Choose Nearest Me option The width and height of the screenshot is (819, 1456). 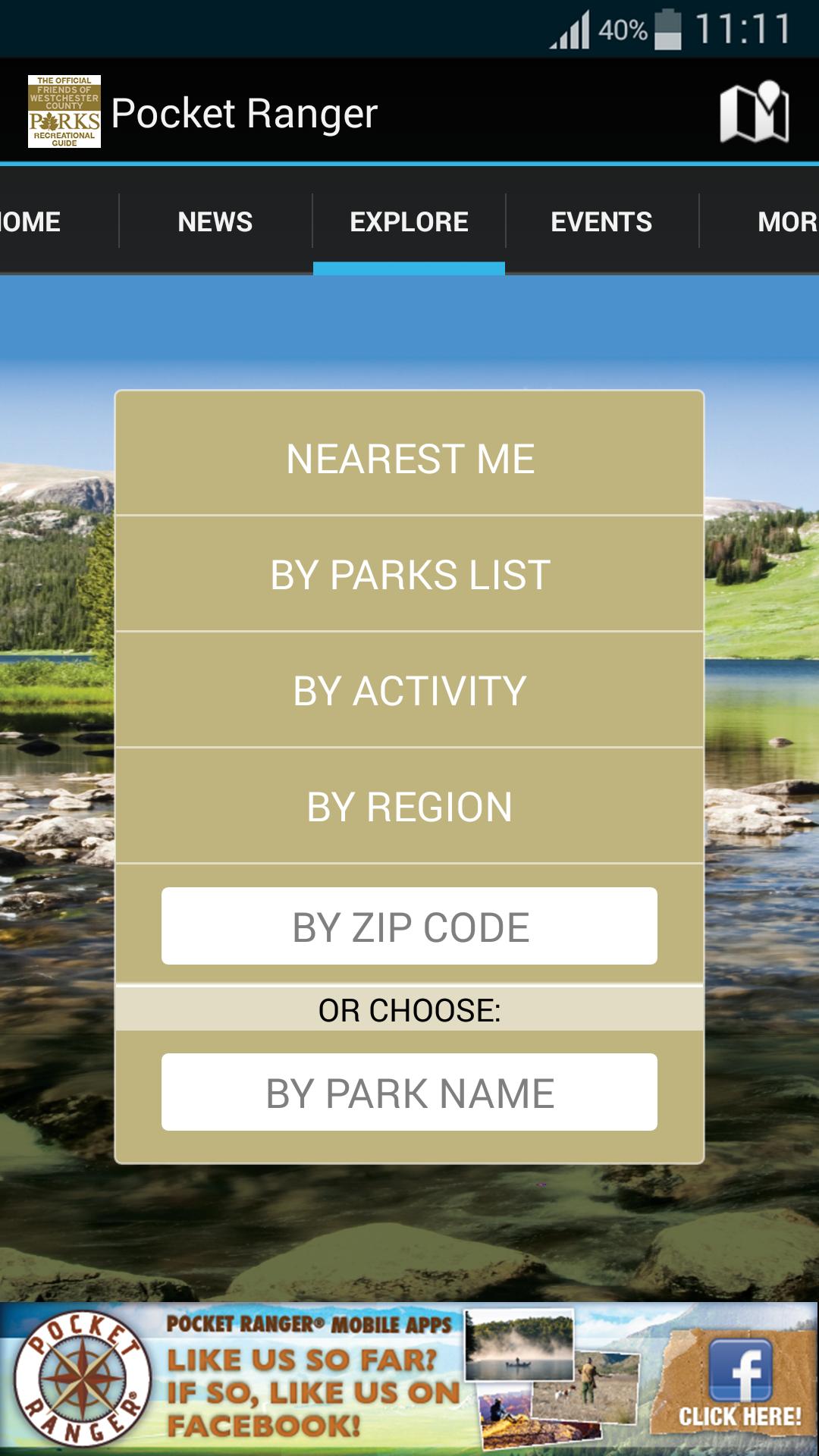tap(409, 459)
